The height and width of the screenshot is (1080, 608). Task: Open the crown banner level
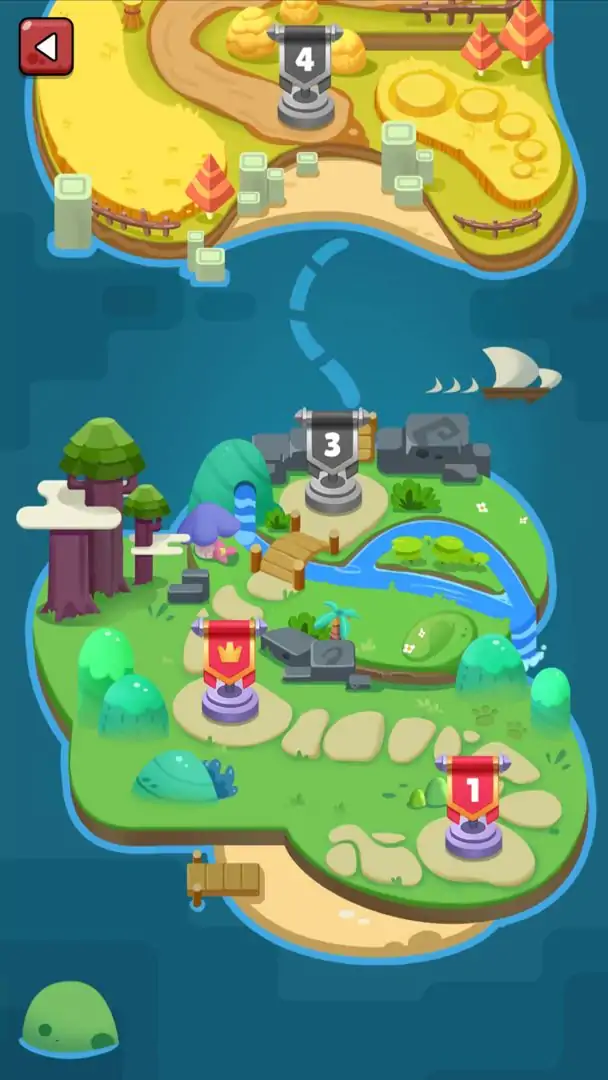230,660
